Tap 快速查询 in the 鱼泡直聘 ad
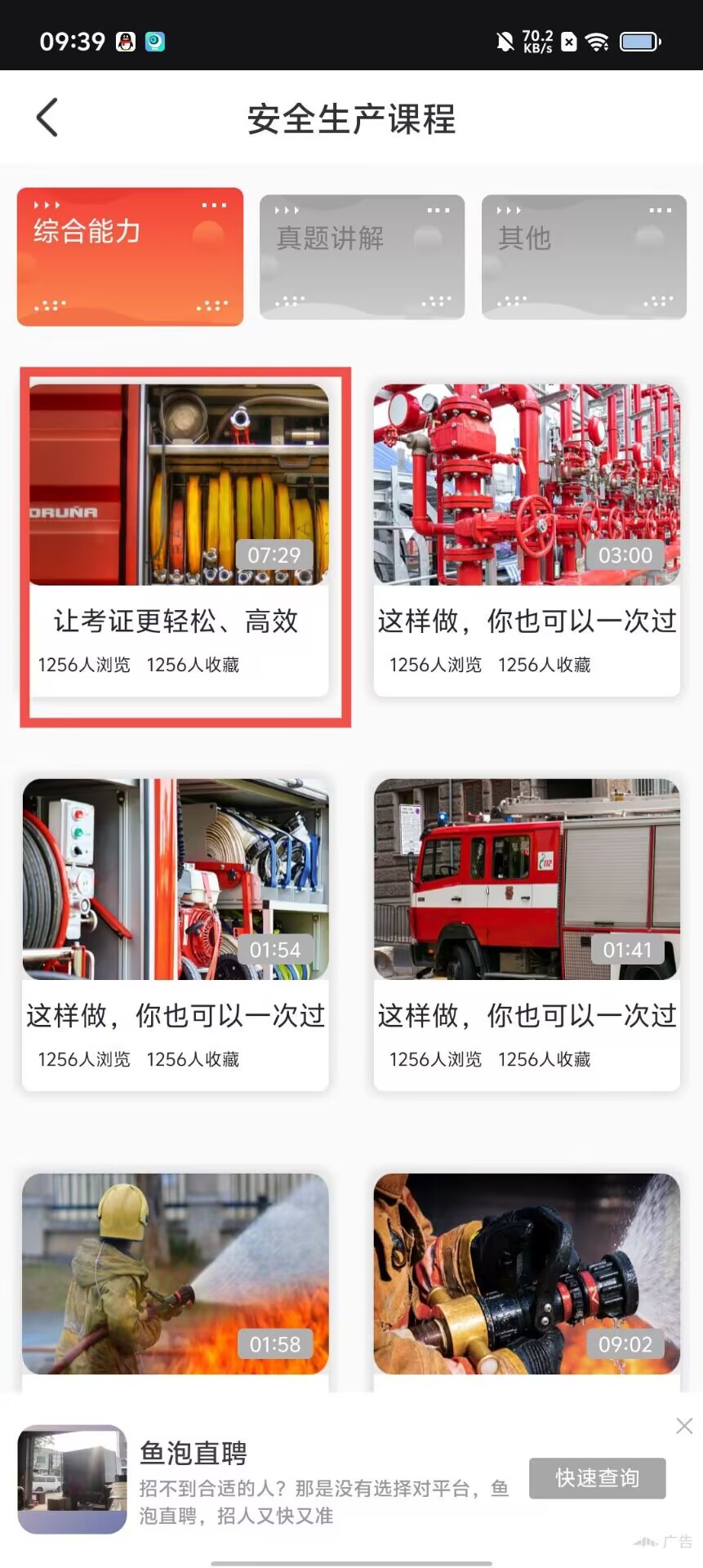 click(597, 1477)
